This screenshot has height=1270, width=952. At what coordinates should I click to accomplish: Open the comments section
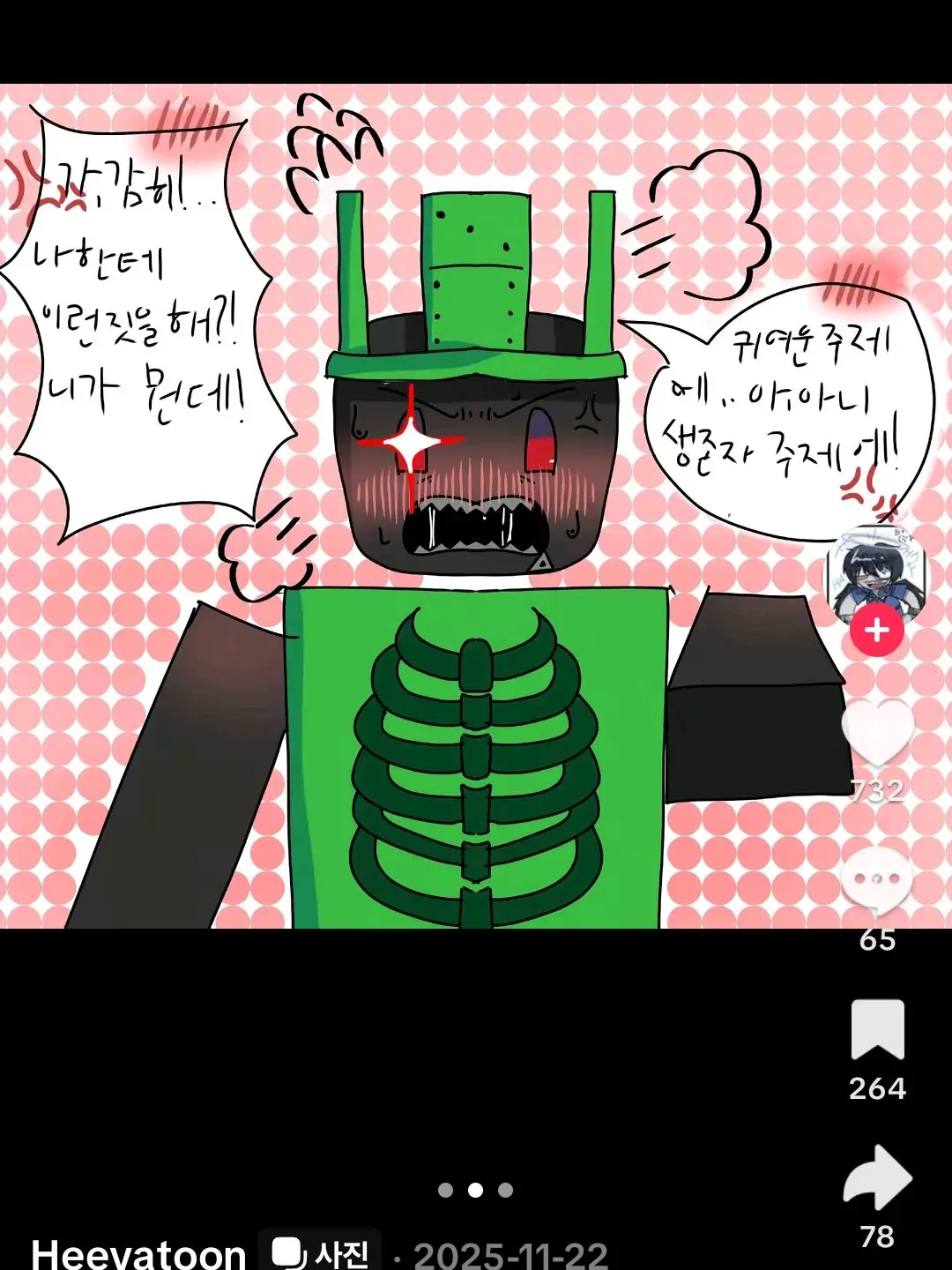(x=877, y=880)
